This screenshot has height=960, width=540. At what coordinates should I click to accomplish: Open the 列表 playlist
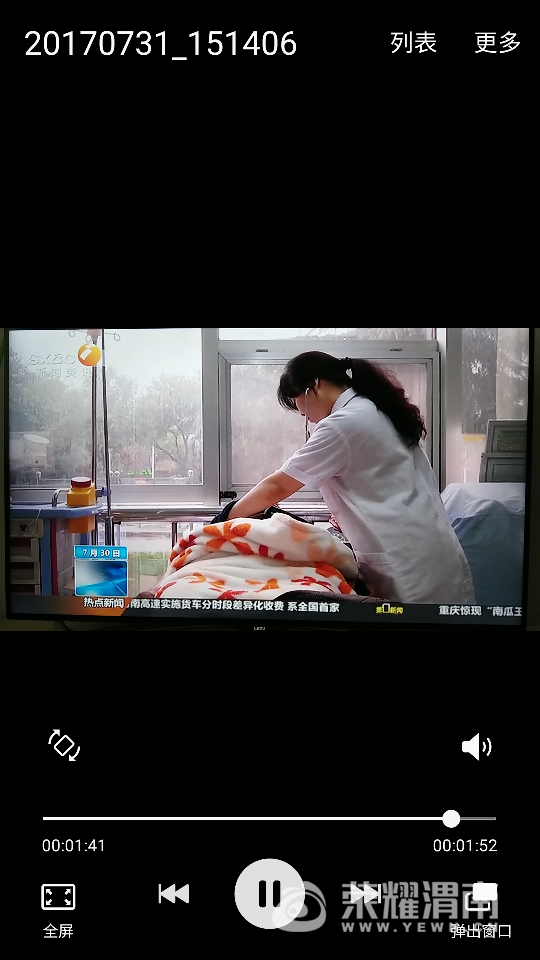(x=413, y=43)
